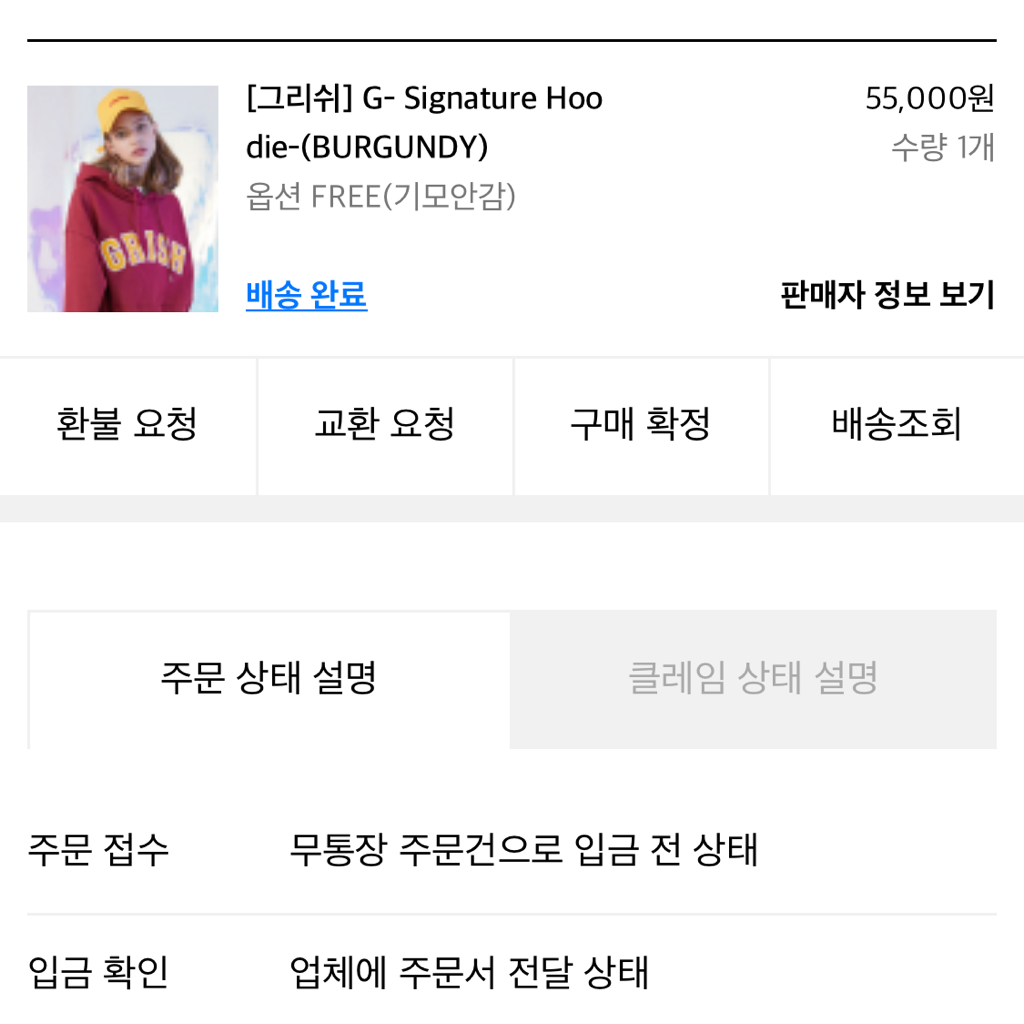Select the 주문 상태 설명 tab
The image size is (1024, 1024).
tap(269, 679)
